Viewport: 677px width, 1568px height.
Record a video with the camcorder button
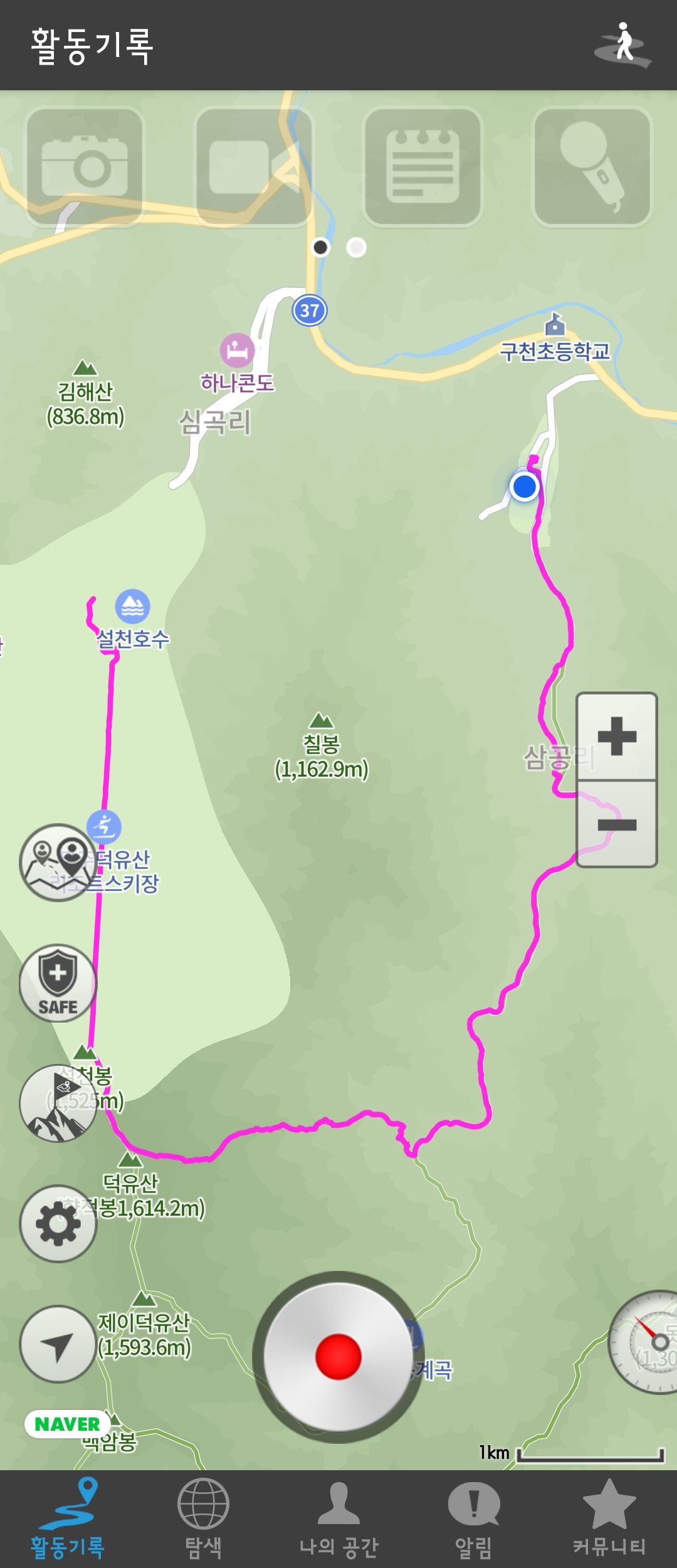tap(254, 167)
